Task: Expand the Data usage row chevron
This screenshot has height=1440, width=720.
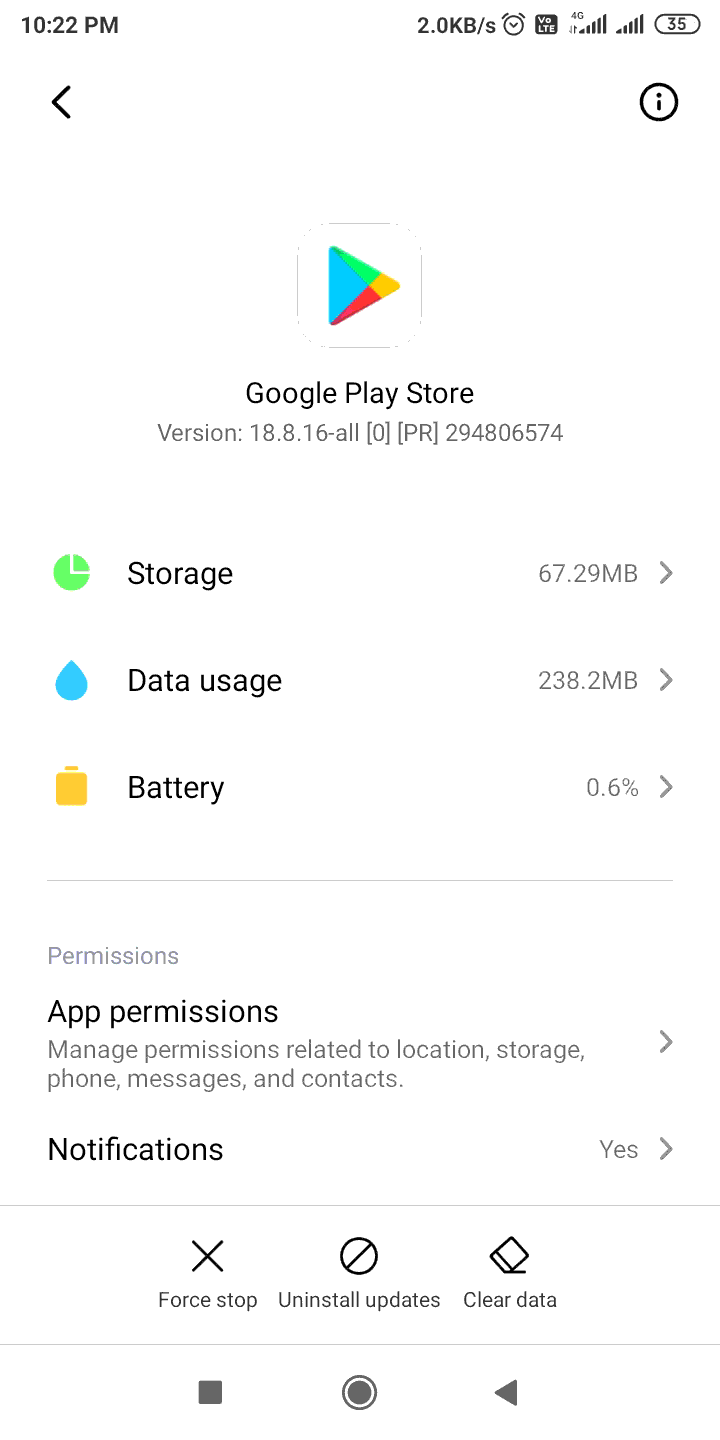Action: tap(665, 680)
